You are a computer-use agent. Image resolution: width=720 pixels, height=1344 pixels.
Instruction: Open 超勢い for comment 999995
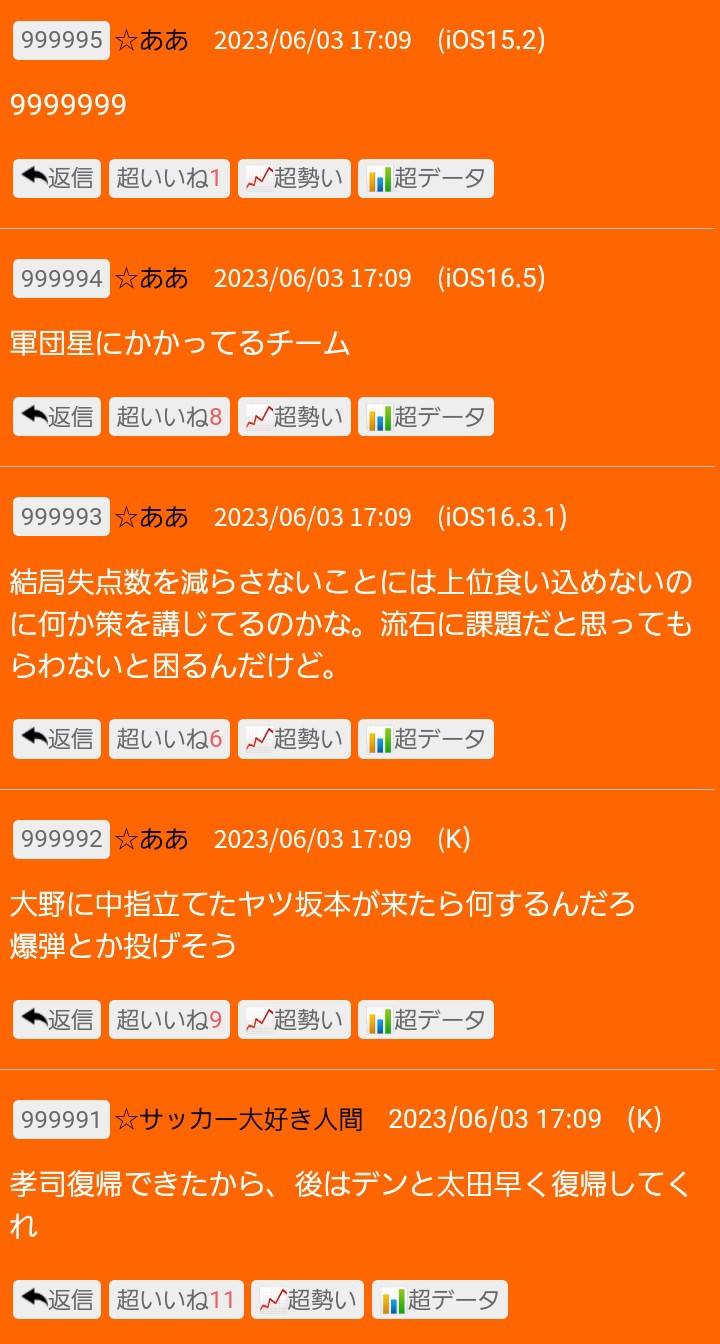294,179
